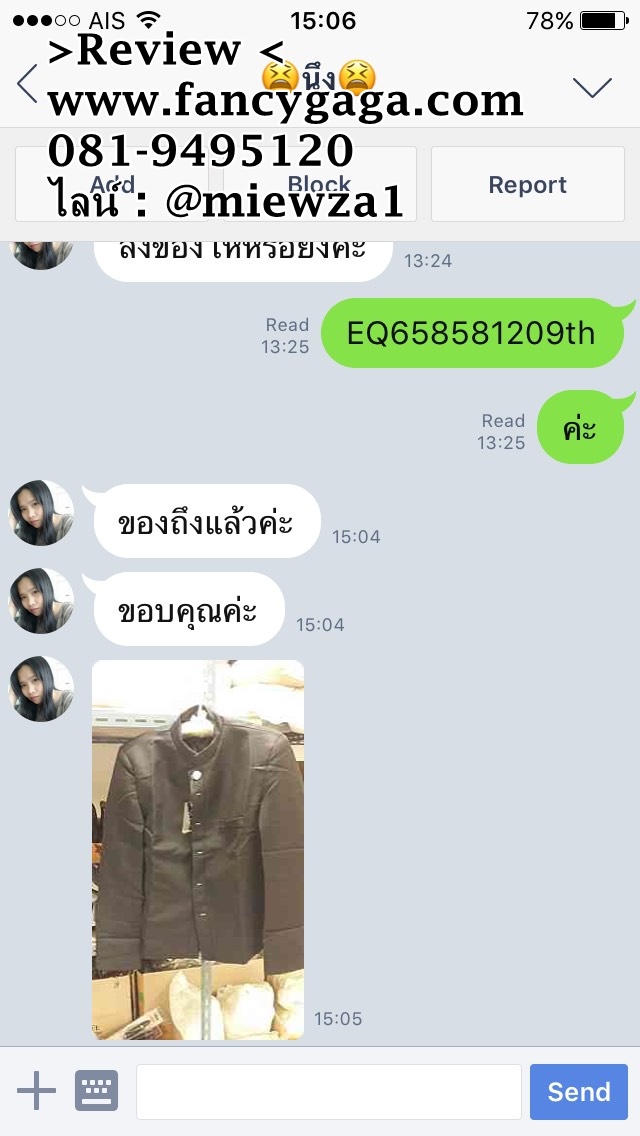This screenshot has height=1136, width=640.
Task: Block this contact
Action: (318, 184)
